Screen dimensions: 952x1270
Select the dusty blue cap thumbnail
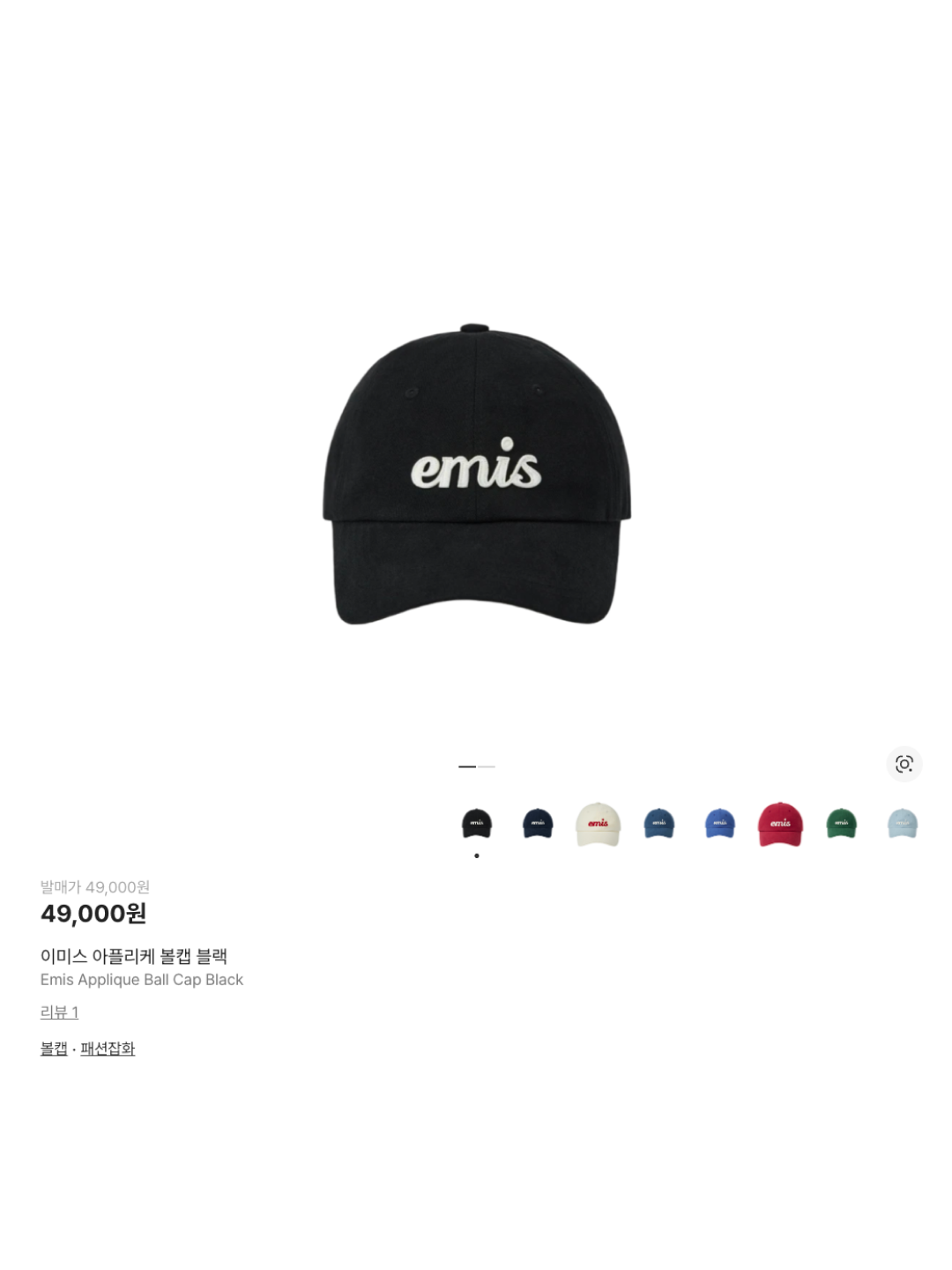(659, 823)
